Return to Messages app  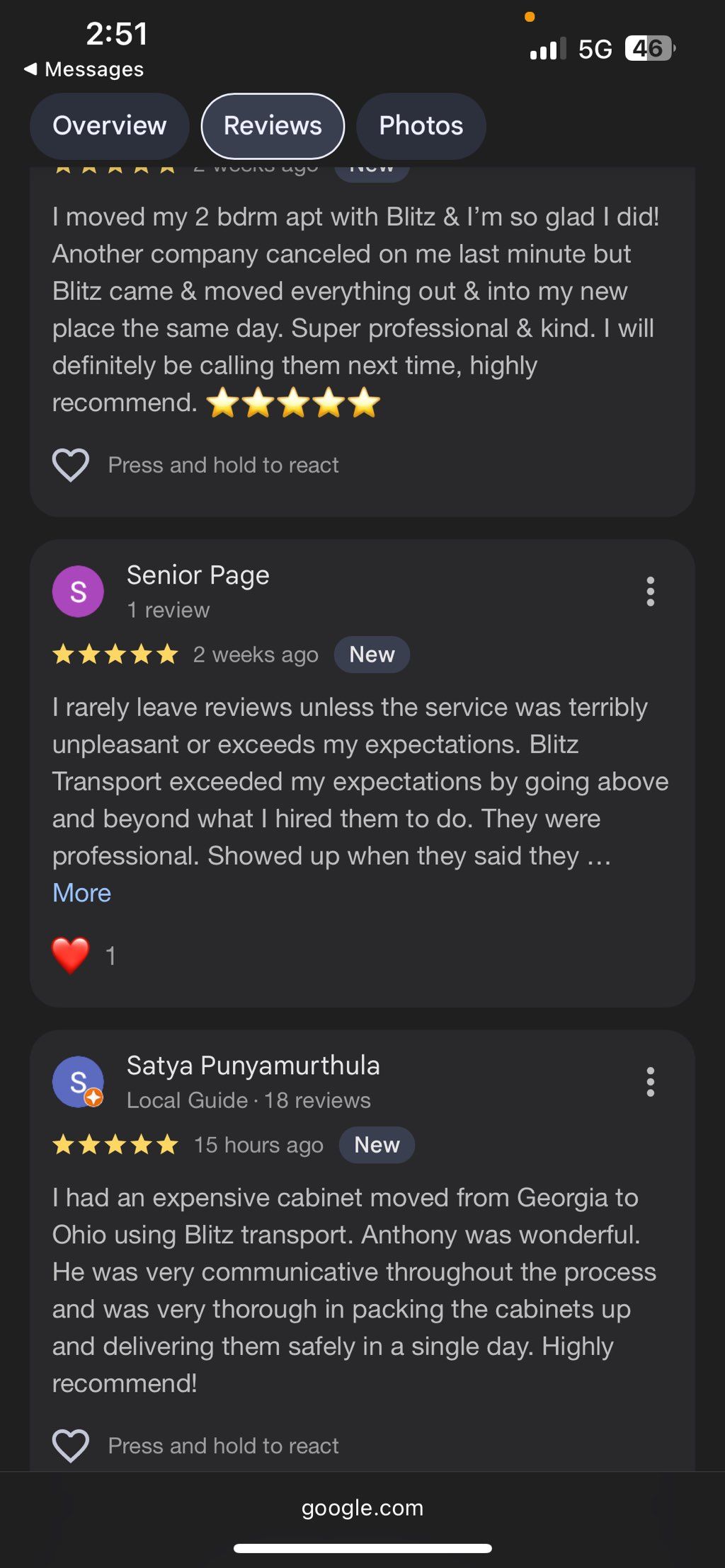click(x=84, y=69)
